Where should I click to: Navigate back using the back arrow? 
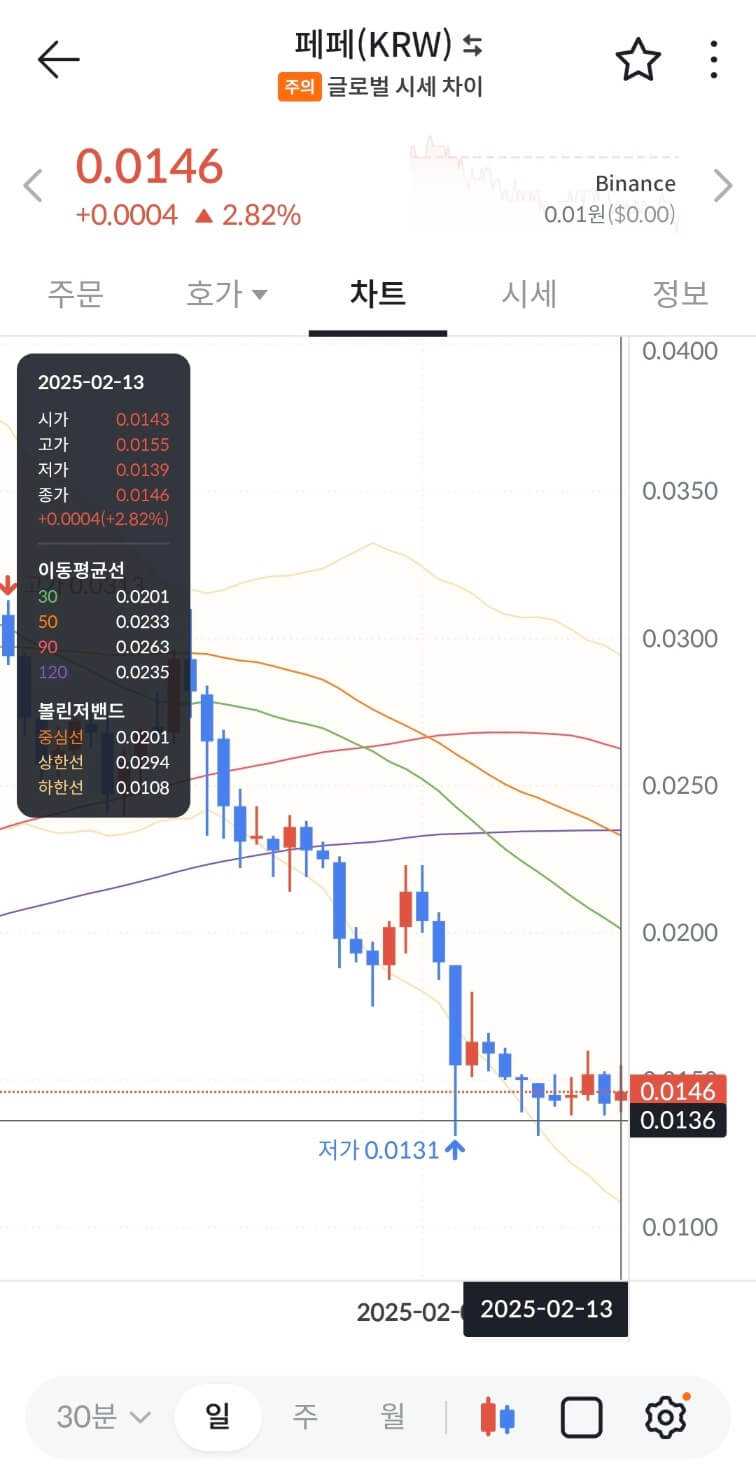[x=58, y=58]
